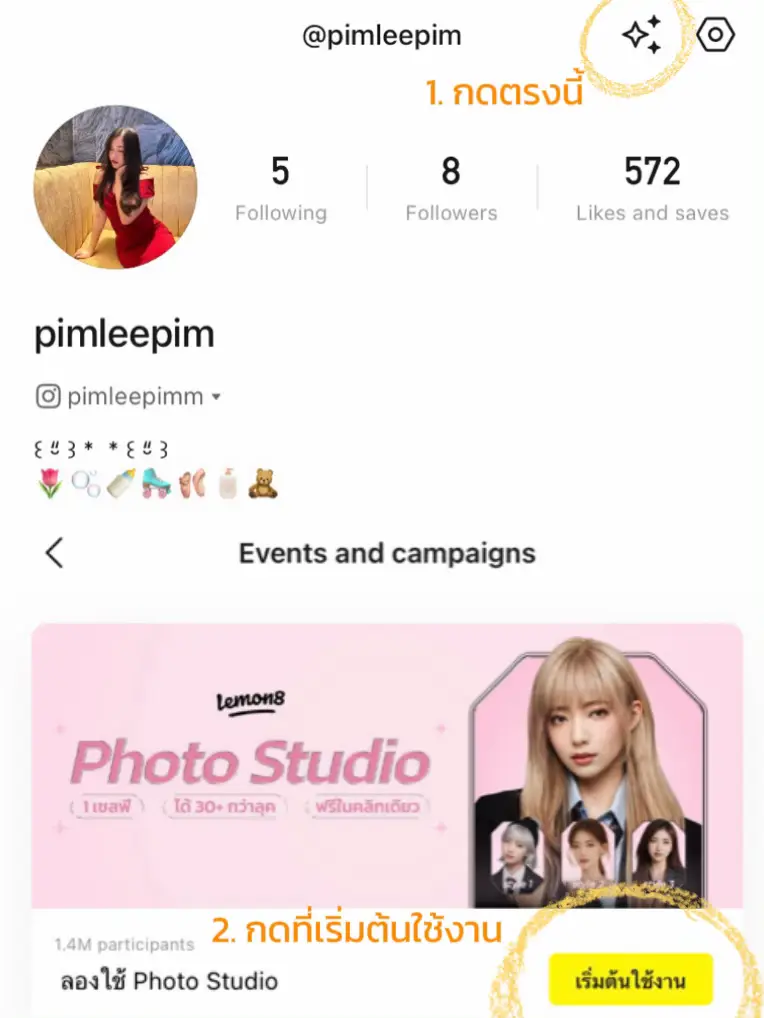The height and width of the screenshot is (1018, 764).
Task: Click the Instagram icon next to pimleepimm
Action: tap(47, 396)
